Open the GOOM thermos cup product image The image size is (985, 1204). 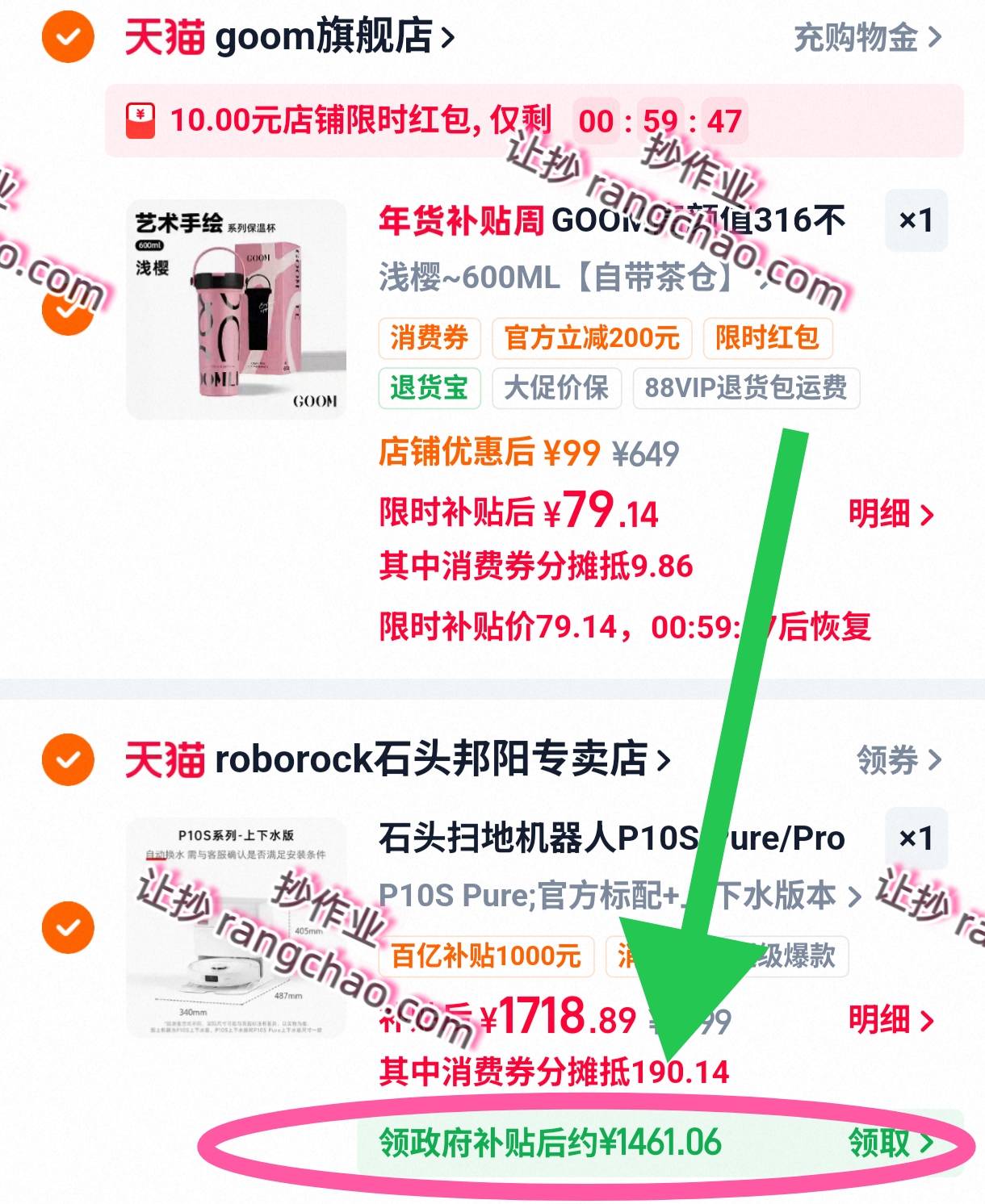click(236, 309)
